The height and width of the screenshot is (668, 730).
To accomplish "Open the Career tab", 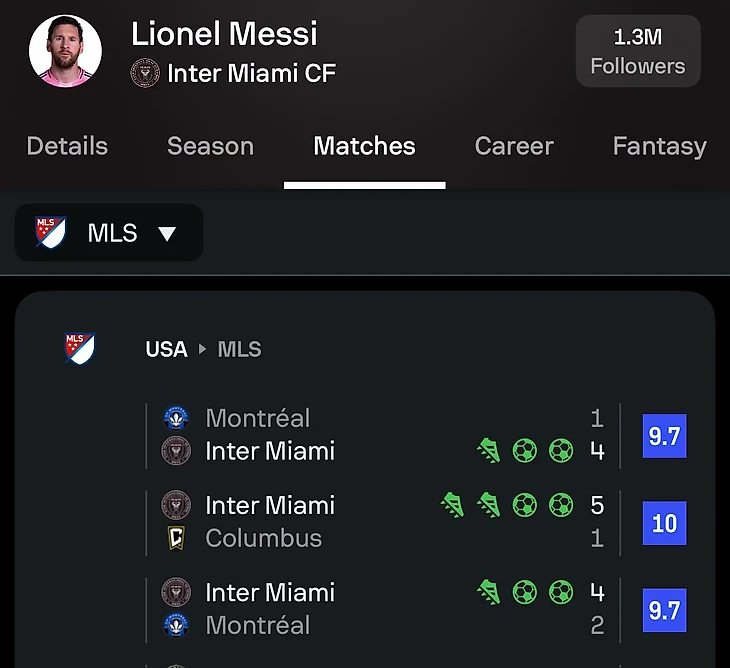I will coord(514,146).
